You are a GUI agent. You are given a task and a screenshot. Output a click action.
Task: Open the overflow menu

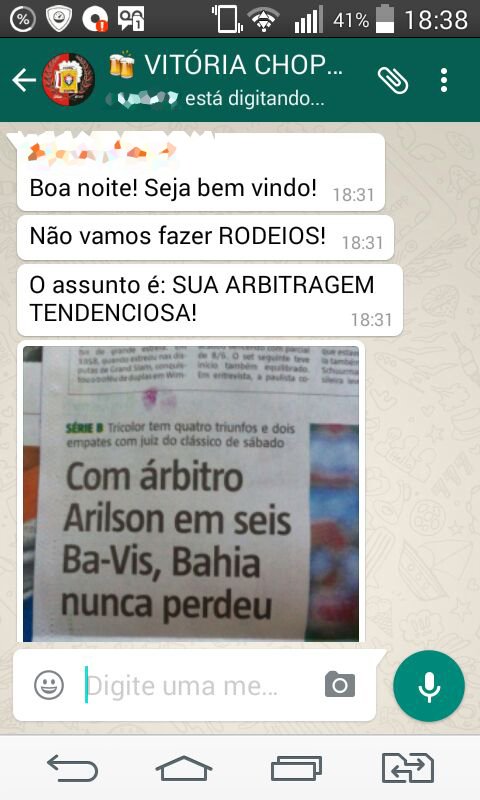pos(444,80)
